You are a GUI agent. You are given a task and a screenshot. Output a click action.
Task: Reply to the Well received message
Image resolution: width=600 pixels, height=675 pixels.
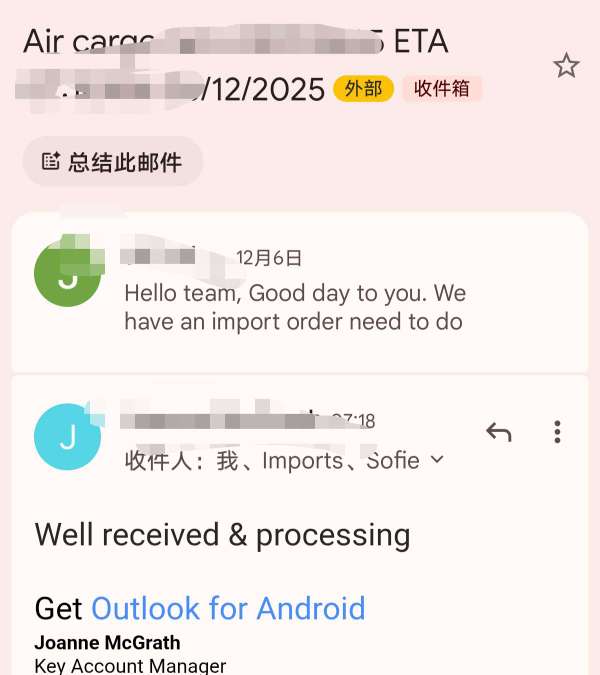[498, 432]
